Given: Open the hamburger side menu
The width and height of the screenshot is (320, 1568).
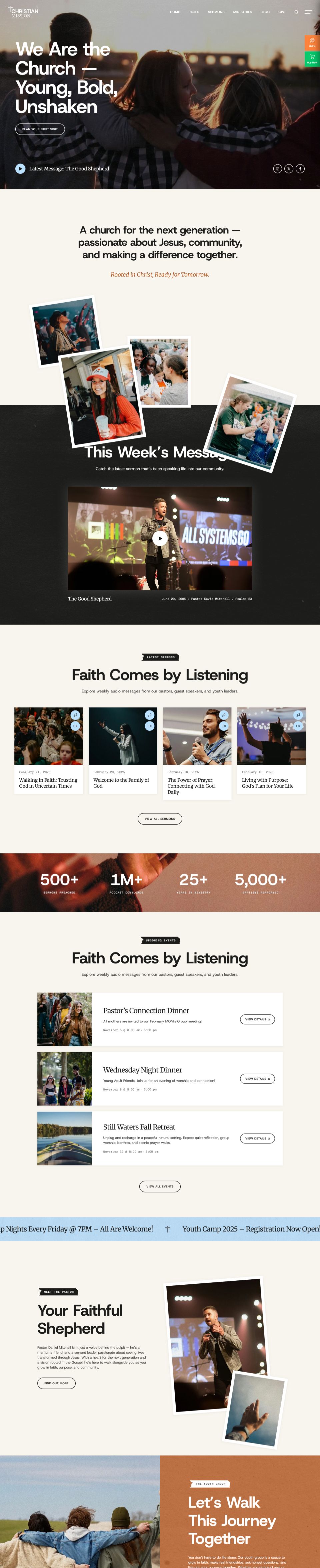Looking at the screenshot, I should tap(308, 12).
